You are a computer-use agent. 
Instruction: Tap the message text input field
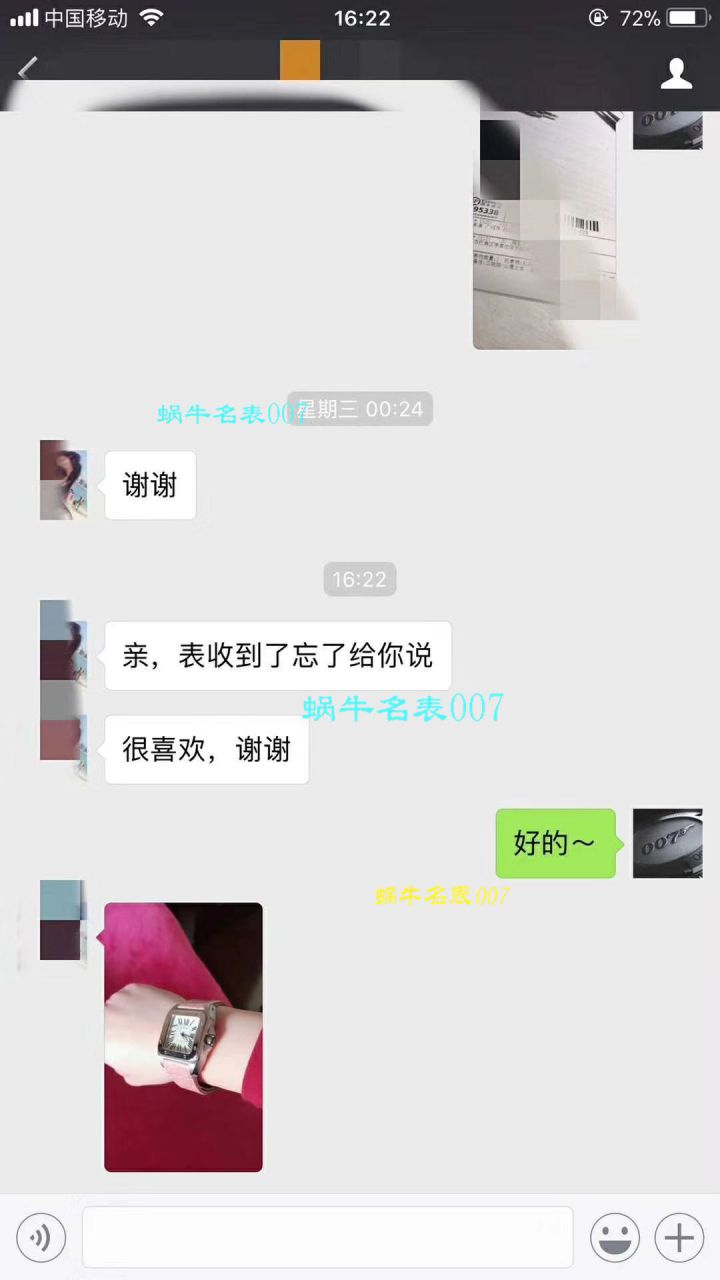(x=327, y=1237)
